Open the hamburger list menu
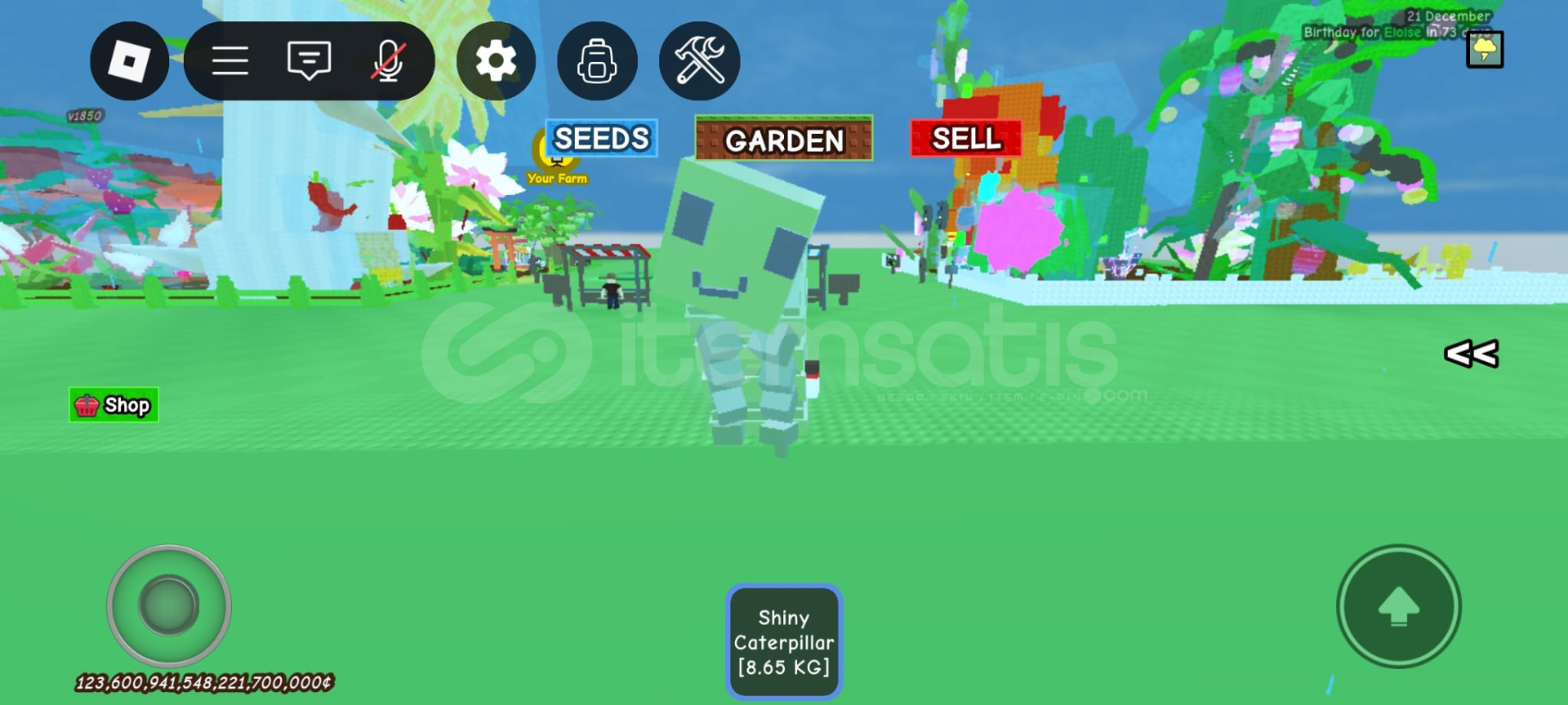The image size is (1568, 705). coord(230,61)
